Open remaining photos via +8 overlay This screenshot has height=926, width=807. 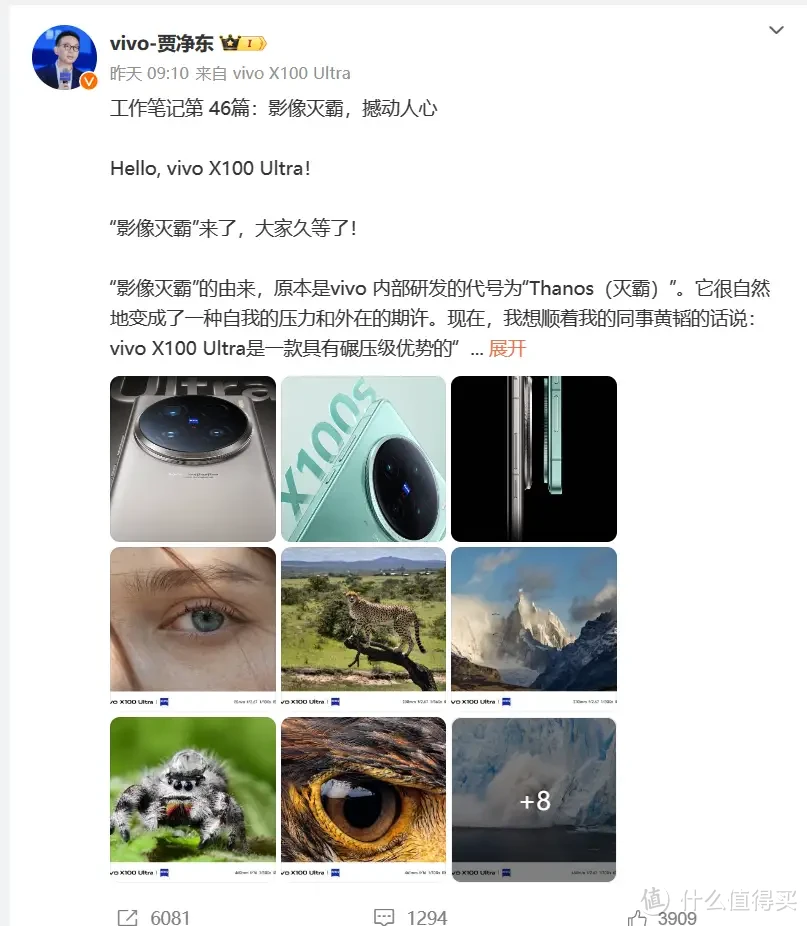533,800
